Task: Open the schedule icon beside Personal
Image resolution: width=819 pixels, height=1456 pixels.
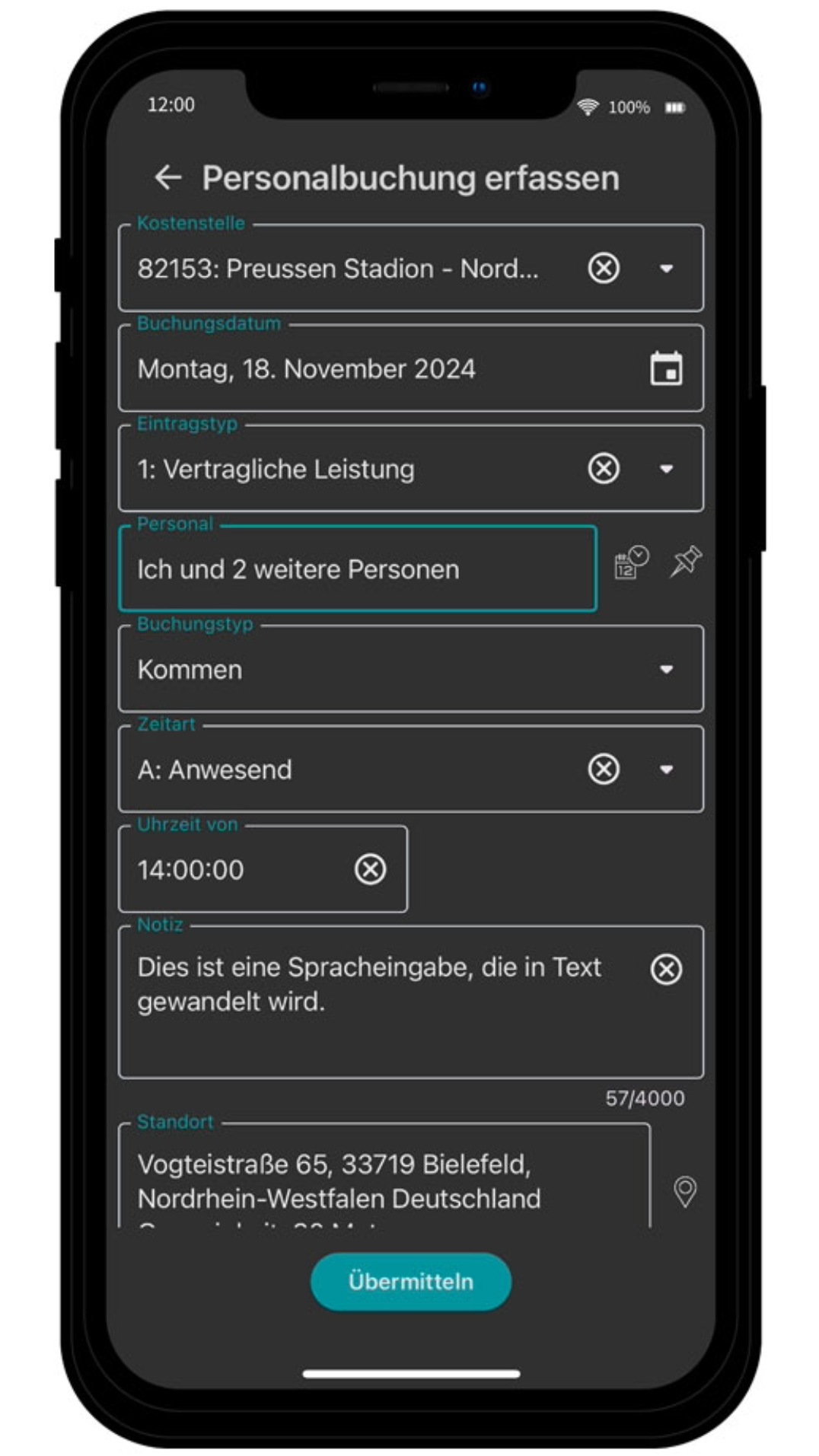Action: tap(631, 563)
